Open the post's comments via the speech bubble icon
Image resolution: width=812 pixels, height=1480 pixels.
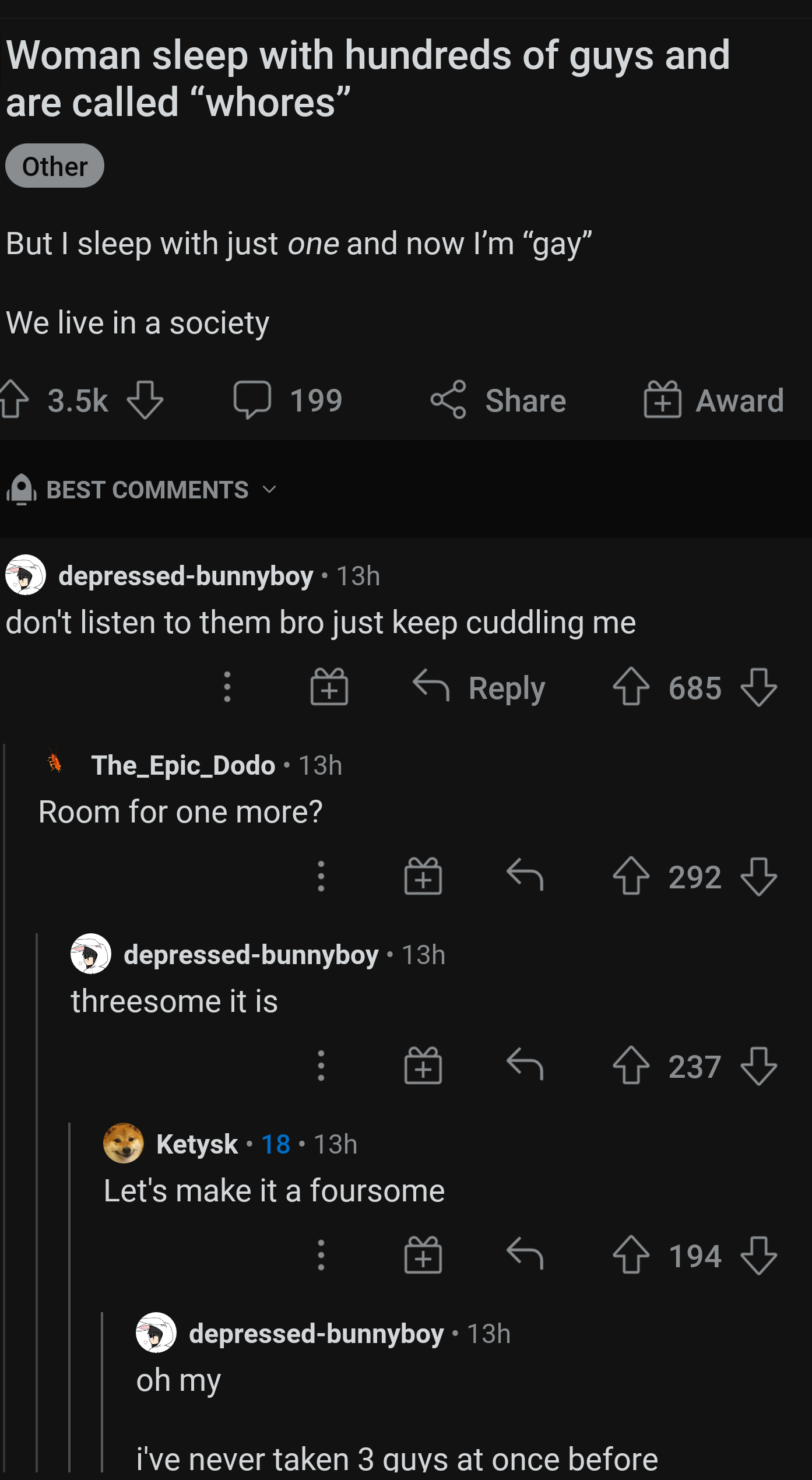tap(256, 400)
